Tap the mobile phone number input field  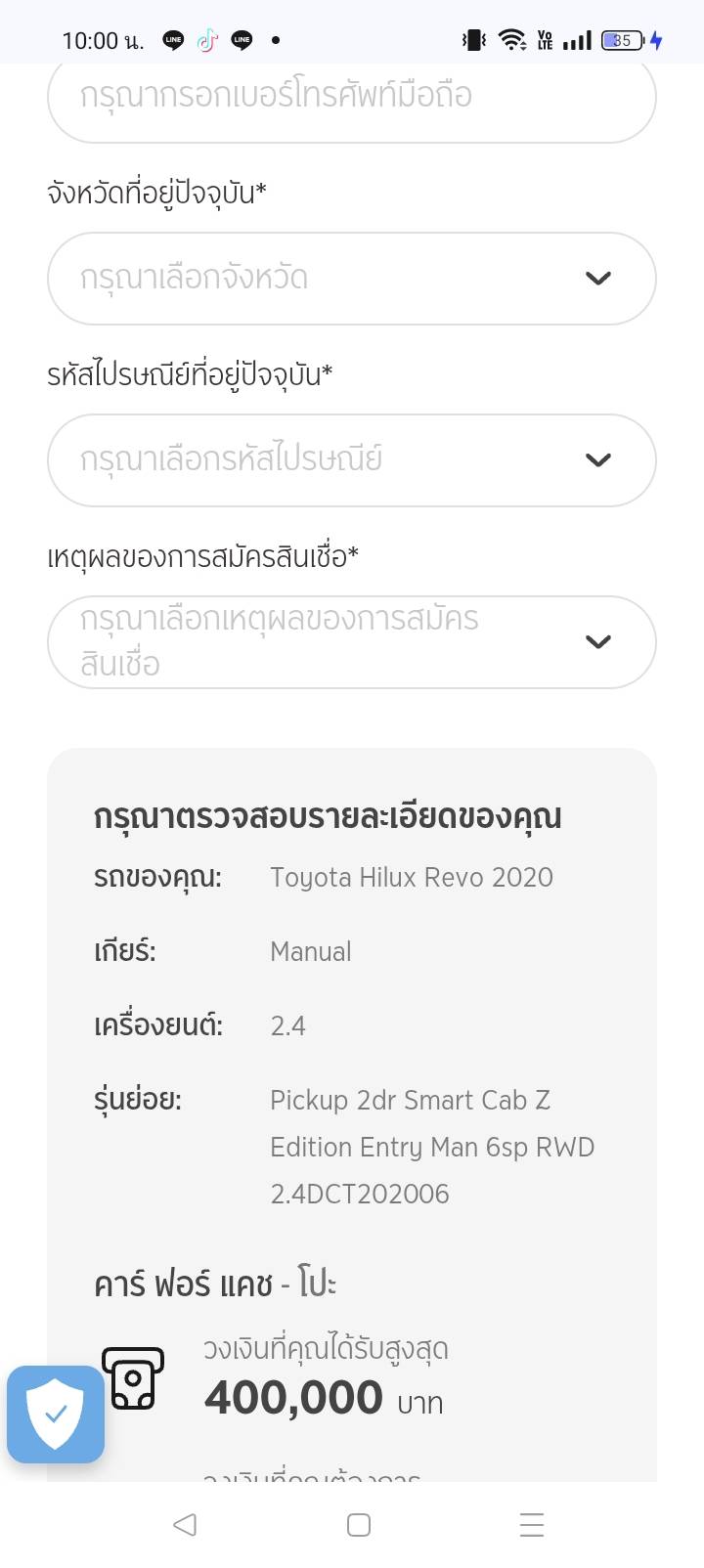coord(351,98)
